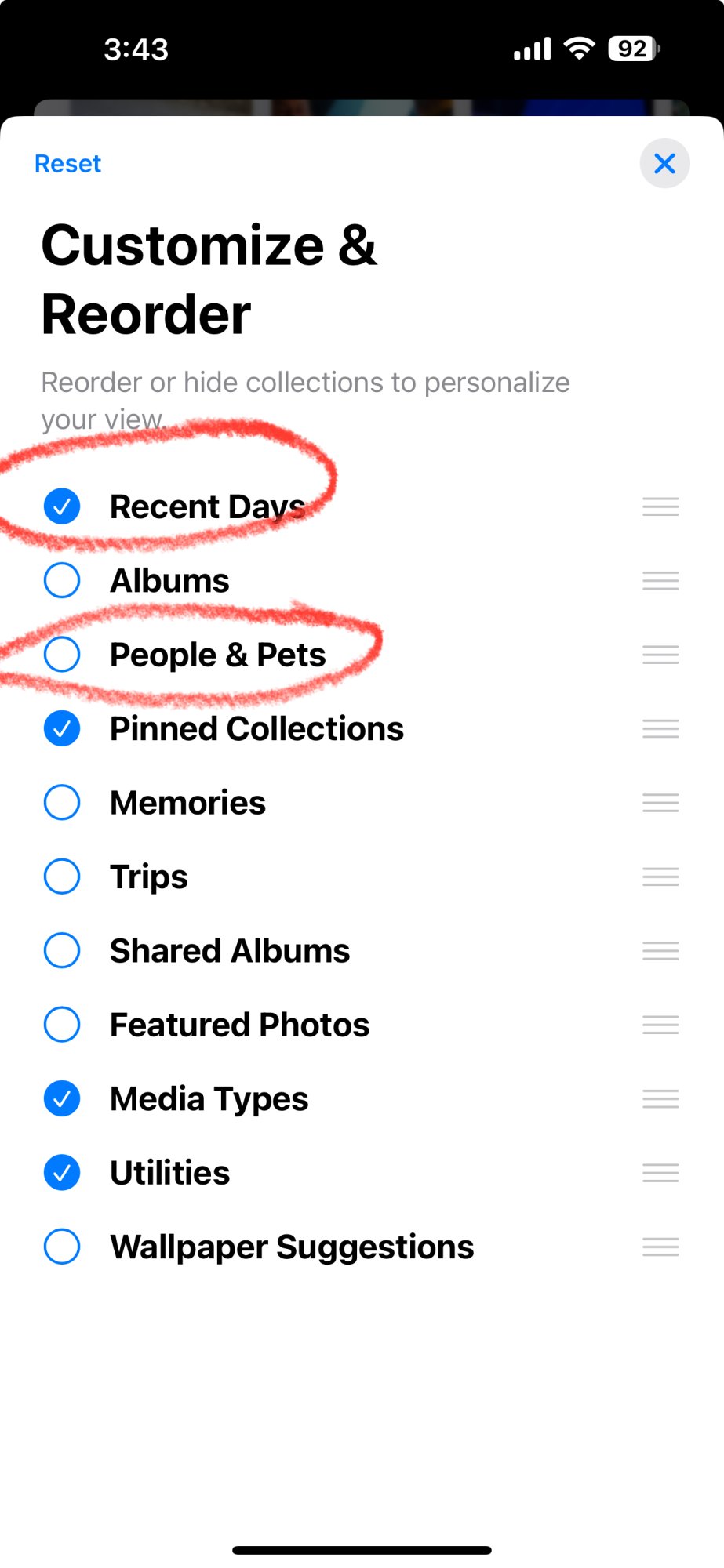Turn on the Memories collection
The height and width of the screenshot is (1568, 724).
coord(62,803)
